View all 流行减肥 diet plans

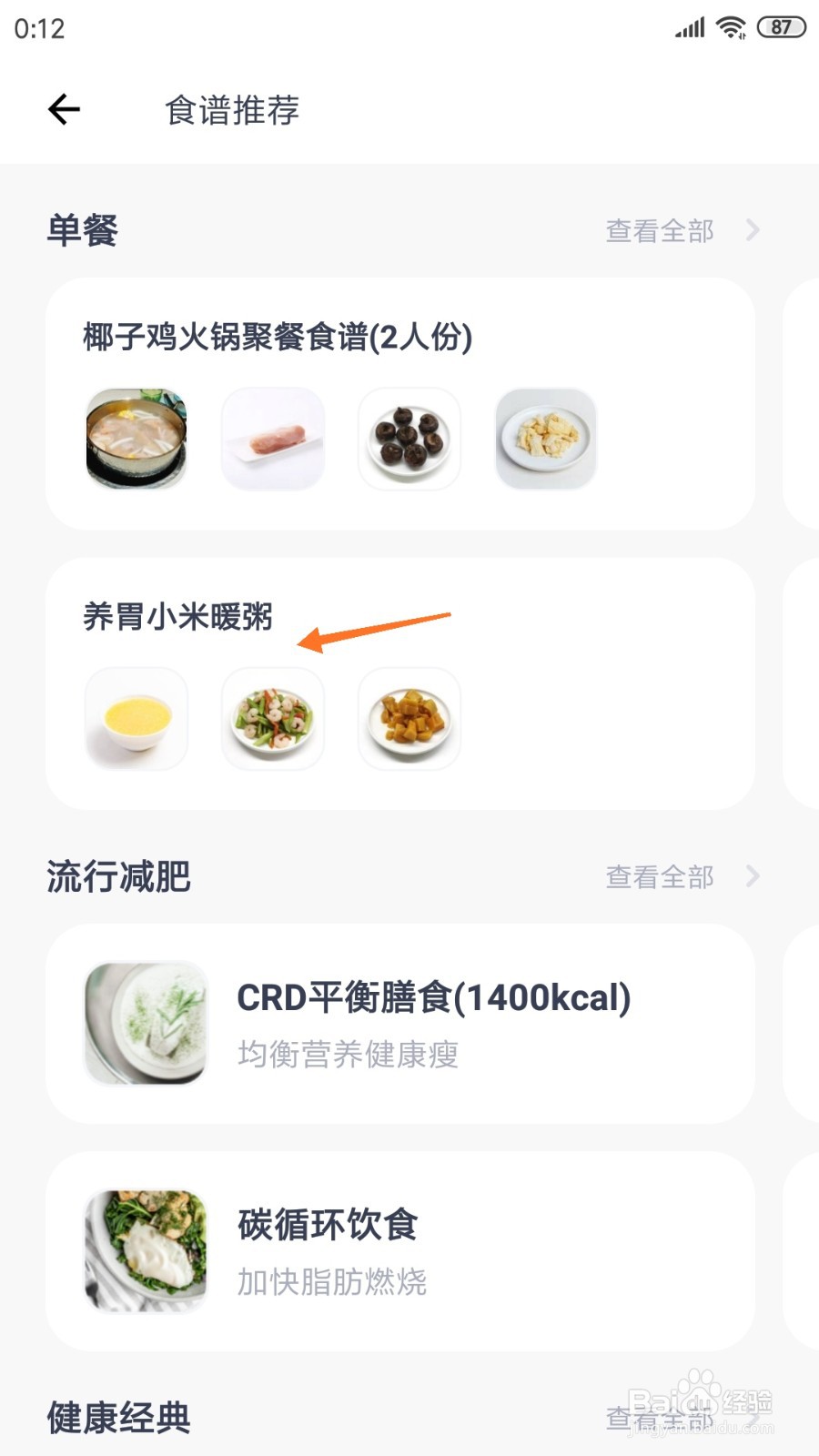point(681,876)
